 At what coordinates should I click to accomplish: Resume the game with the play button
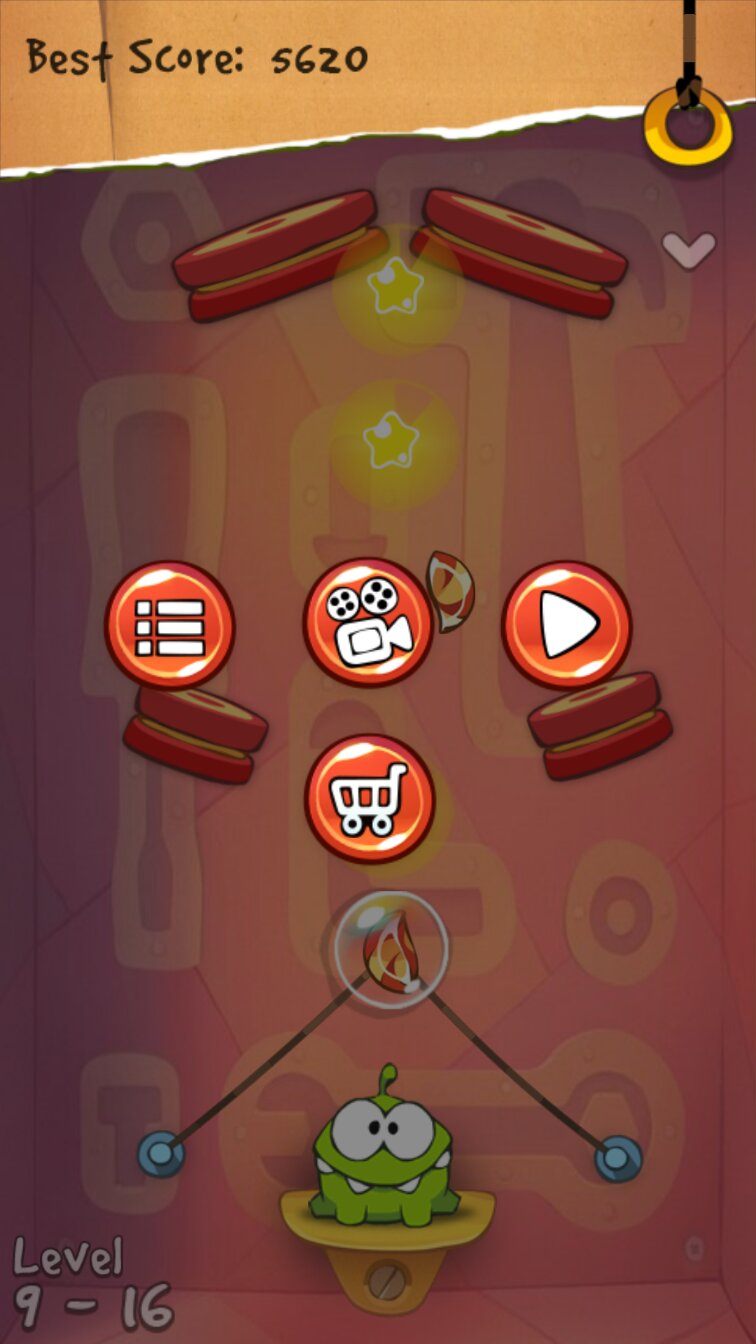coord(566,625)
